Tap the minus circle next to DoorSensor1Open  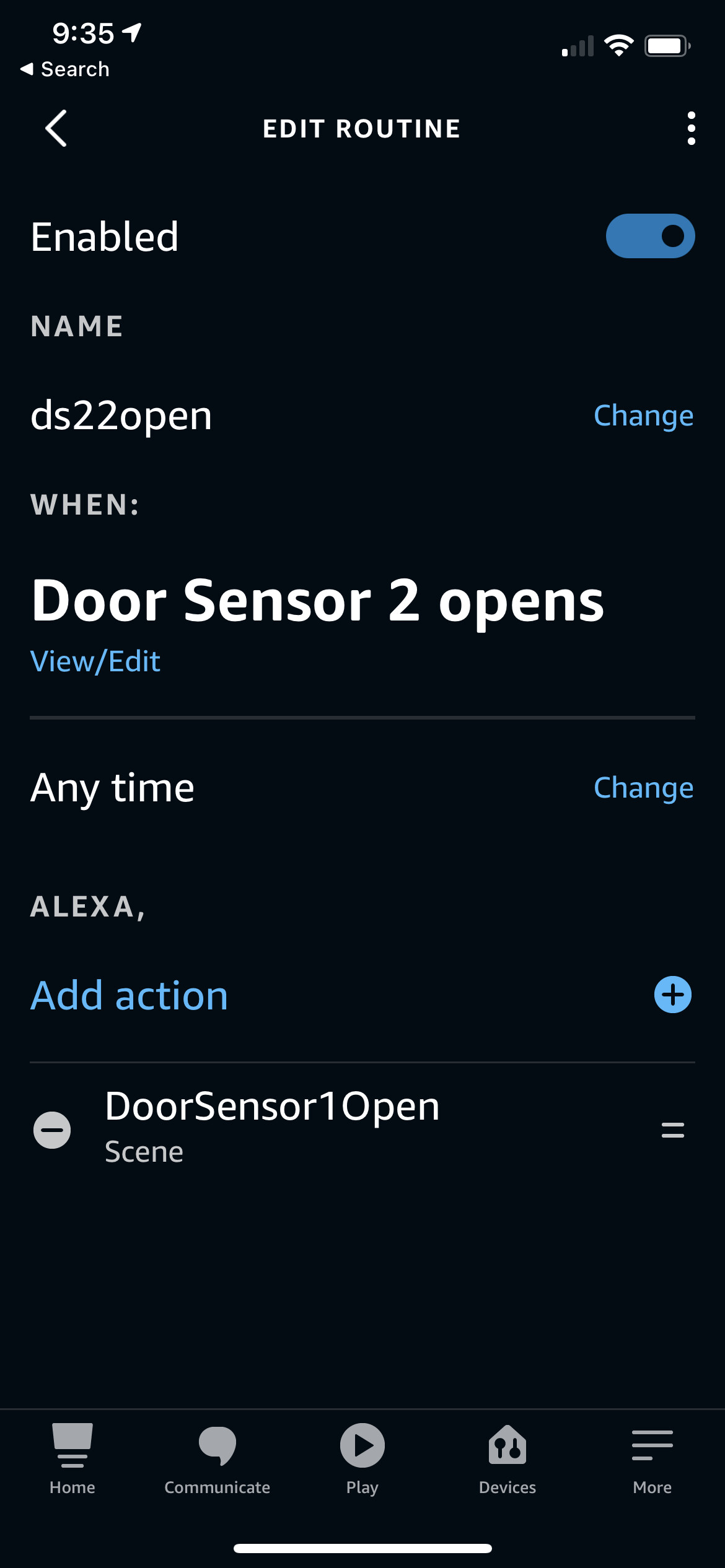[52, 1129]
